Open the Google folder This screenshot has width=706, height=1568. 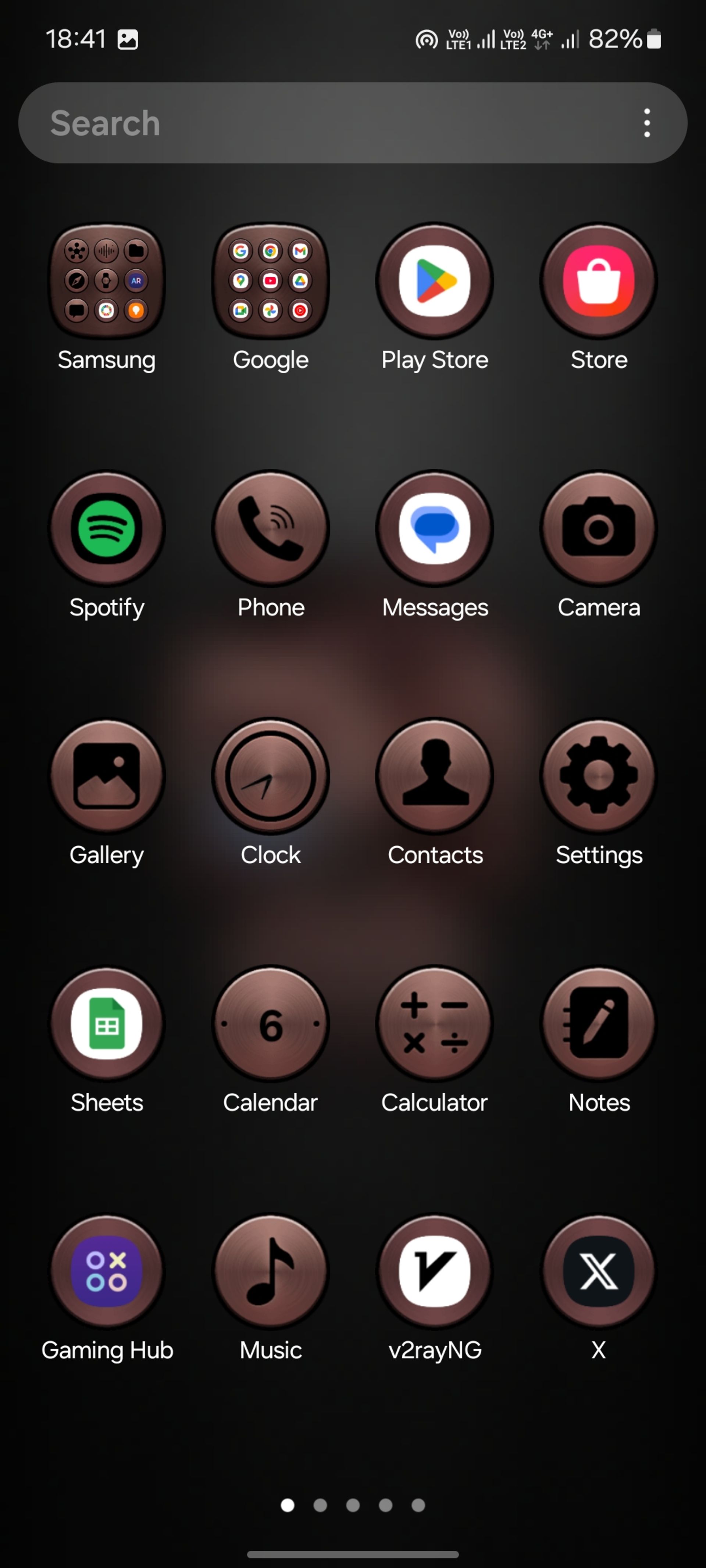(271, 281)
